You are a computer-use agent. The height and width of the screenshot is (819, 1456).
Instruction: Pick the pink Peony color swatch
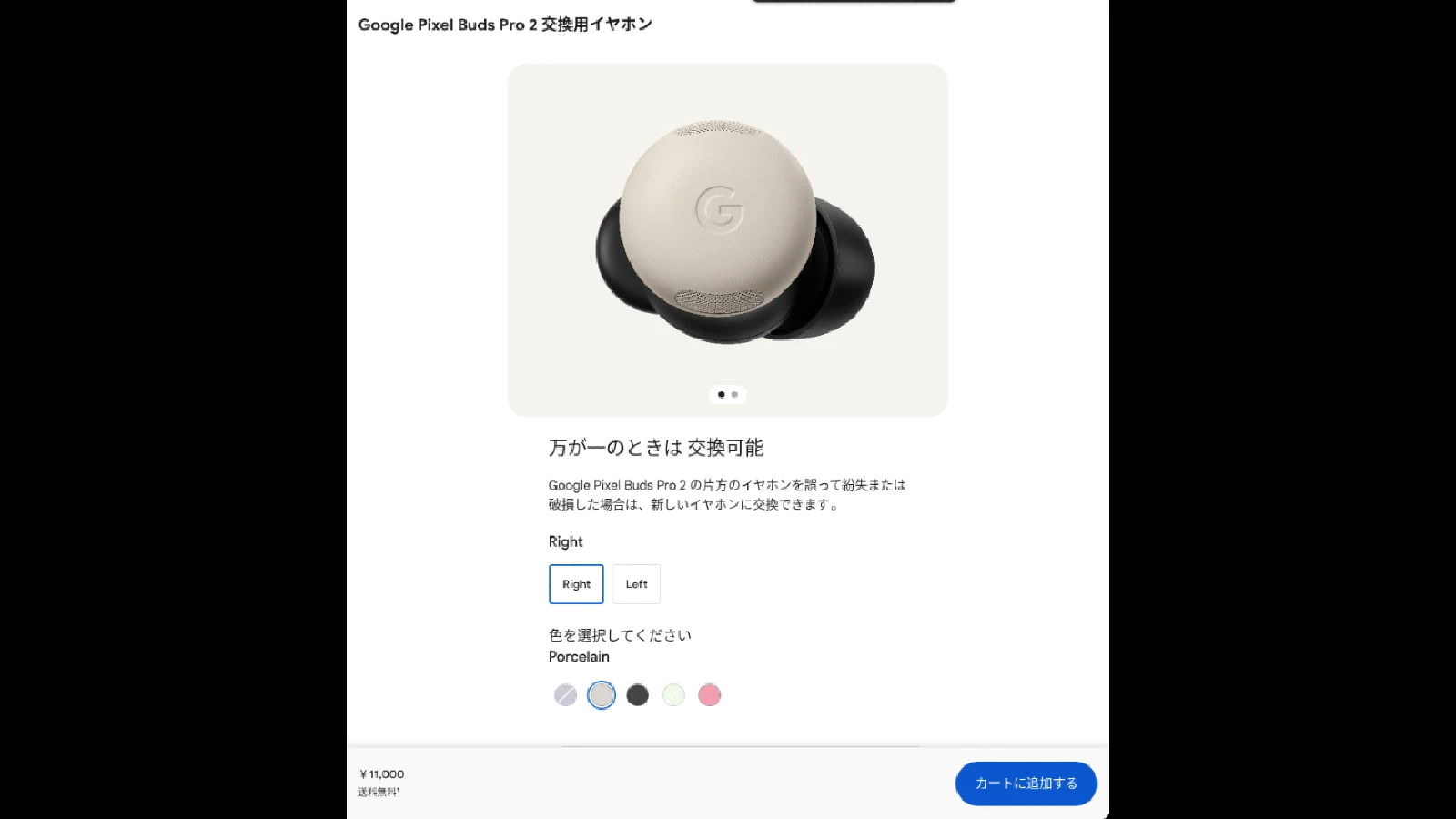710,695
